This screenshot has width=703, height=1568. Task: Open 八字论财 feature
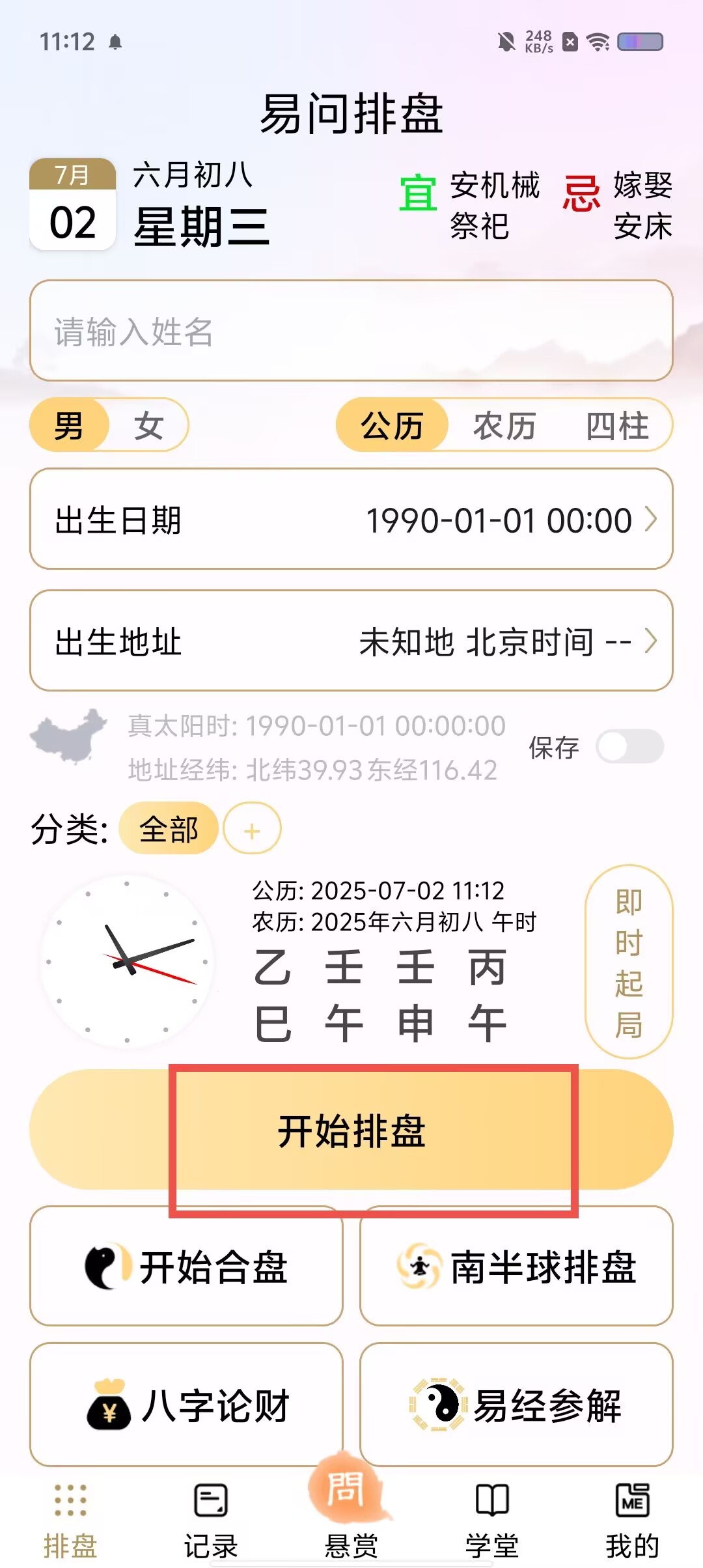(x=186, y=1405)
